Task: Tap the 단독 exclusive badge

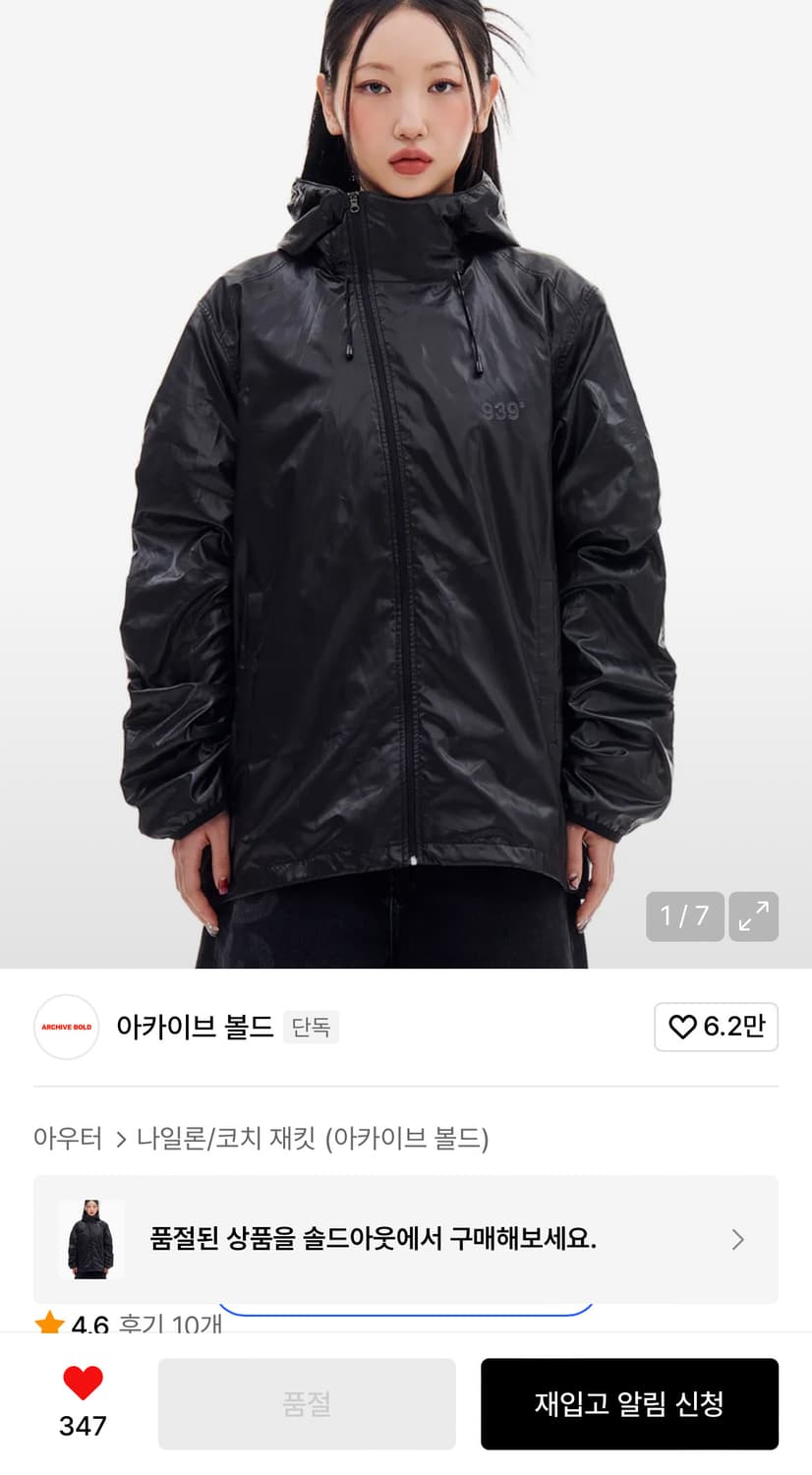Action: [x=311, y=1027]
